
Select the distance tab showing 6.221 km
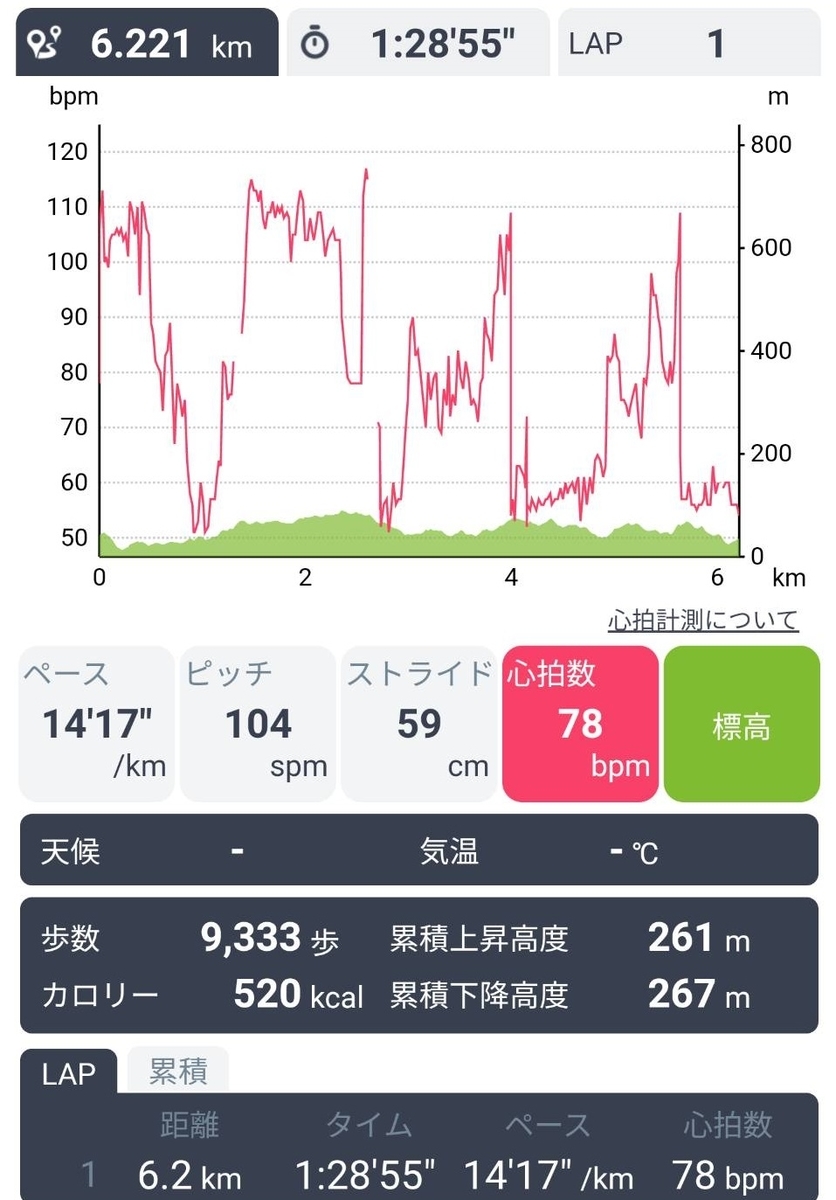click(x=146, y=43)
